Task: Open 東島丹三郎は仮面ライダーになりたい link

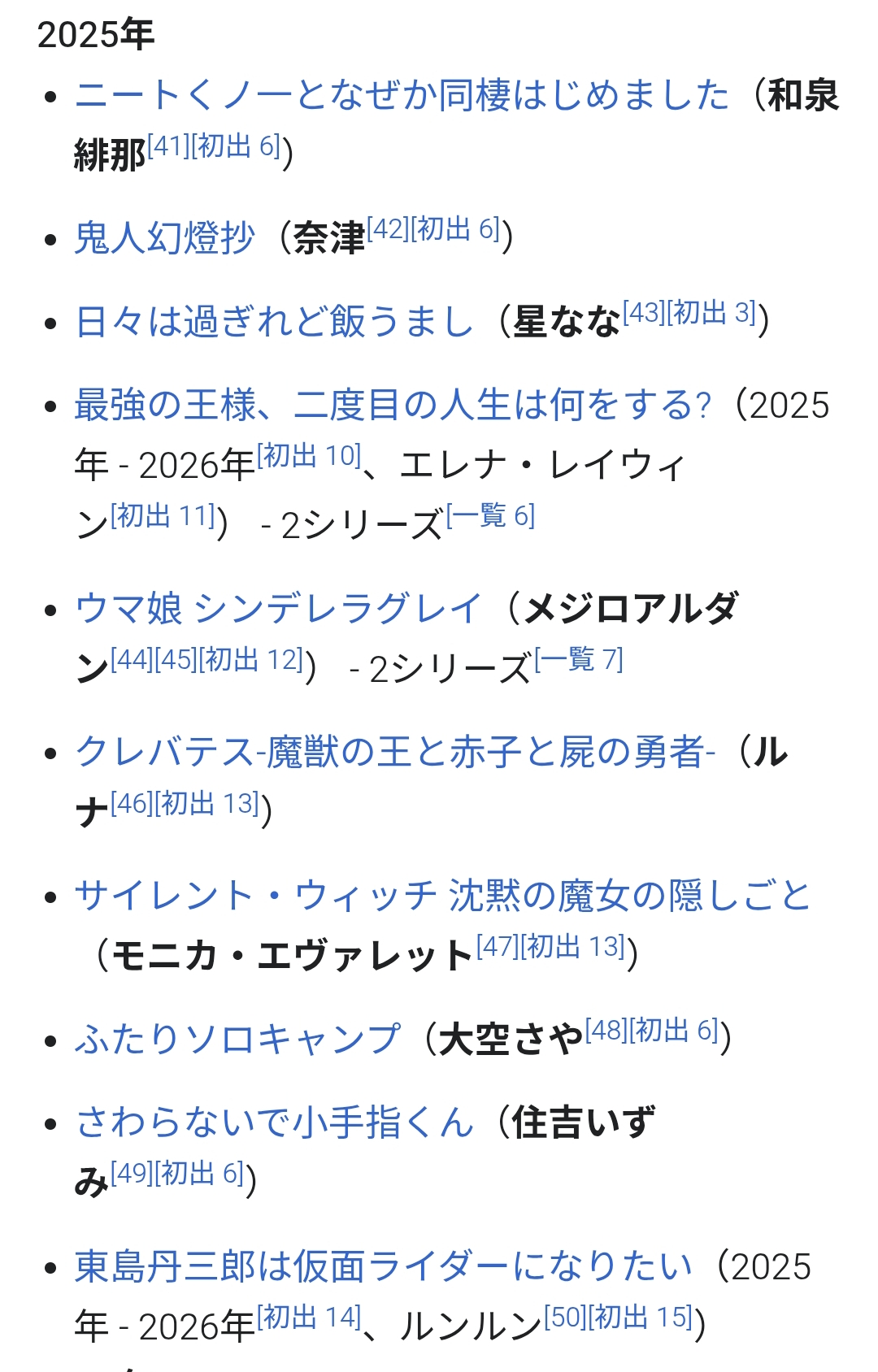Action: pyautogui.click(x=383, y=1266)
